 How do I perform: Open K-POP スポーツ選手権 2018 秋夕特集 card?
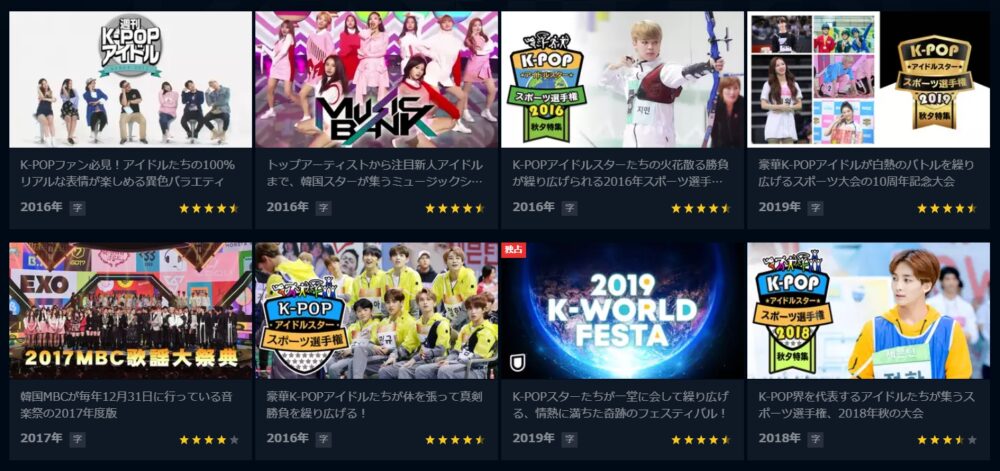click(868, 310)
